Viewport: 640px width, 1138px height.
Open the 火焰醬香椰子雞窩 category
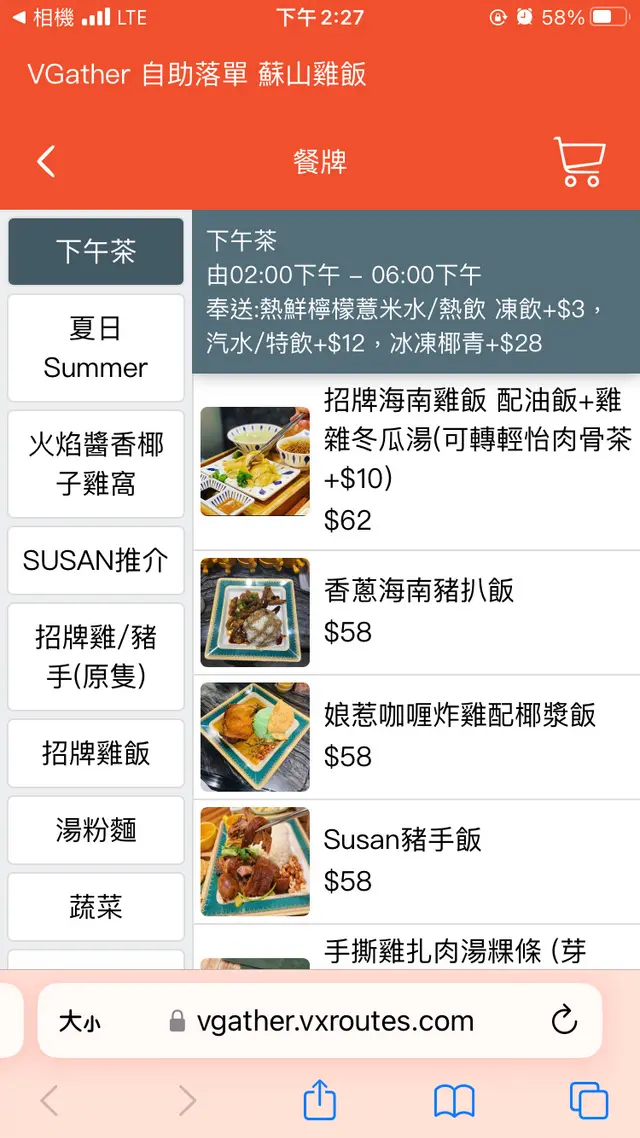point(96,464)
